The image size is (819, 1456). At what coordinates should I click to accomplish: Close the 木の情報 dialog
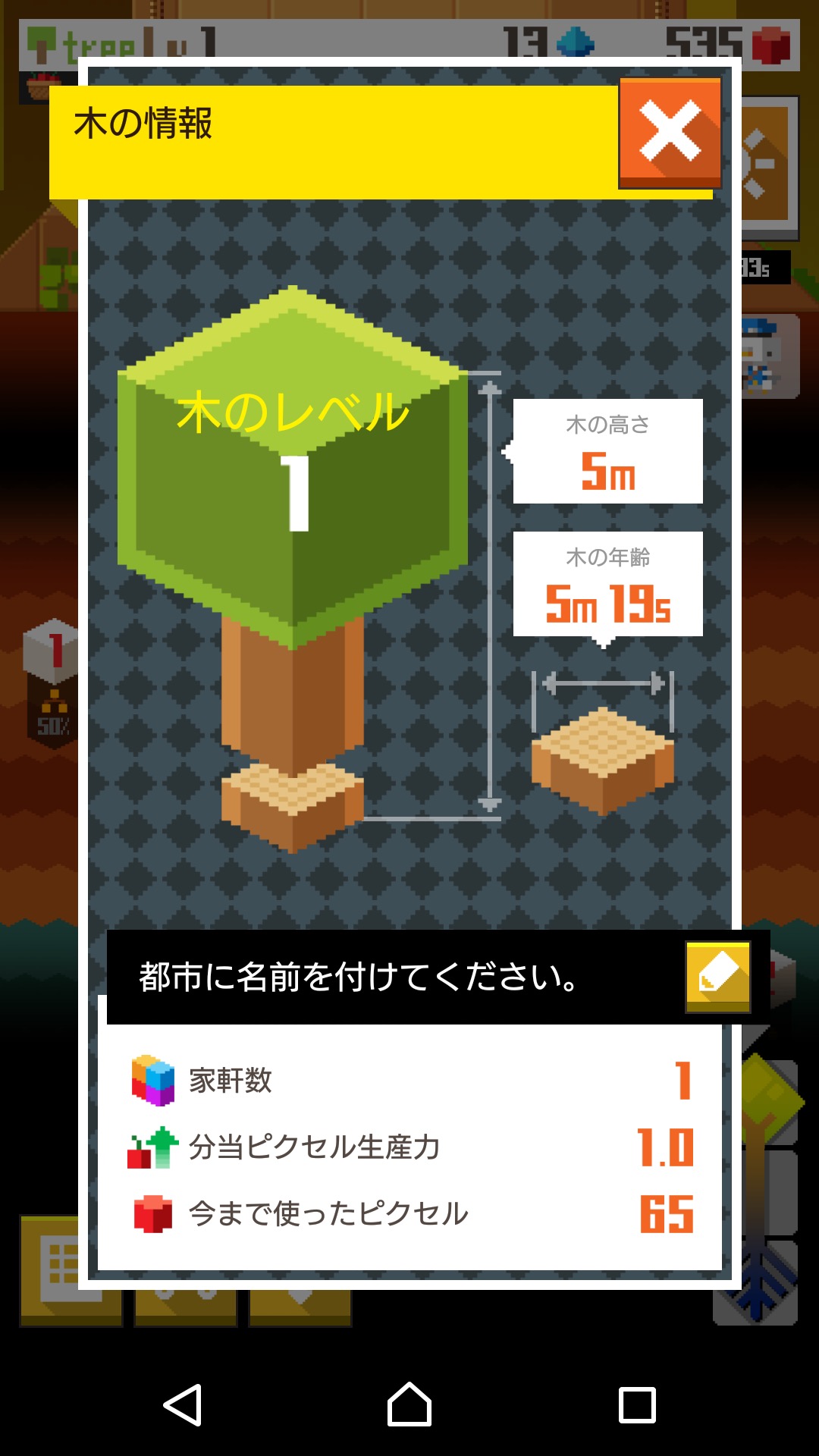pos(670,133)
